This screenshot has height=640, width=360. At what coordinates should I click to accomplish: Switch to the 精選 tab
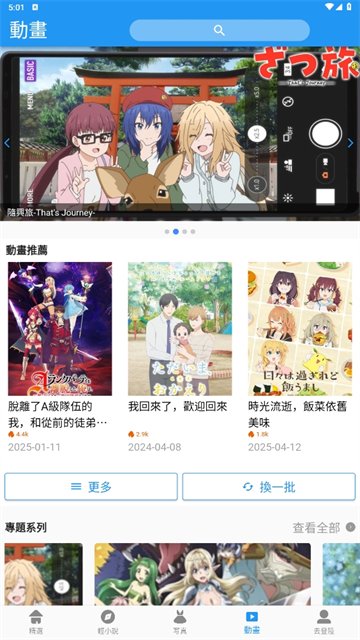point(36,622)
